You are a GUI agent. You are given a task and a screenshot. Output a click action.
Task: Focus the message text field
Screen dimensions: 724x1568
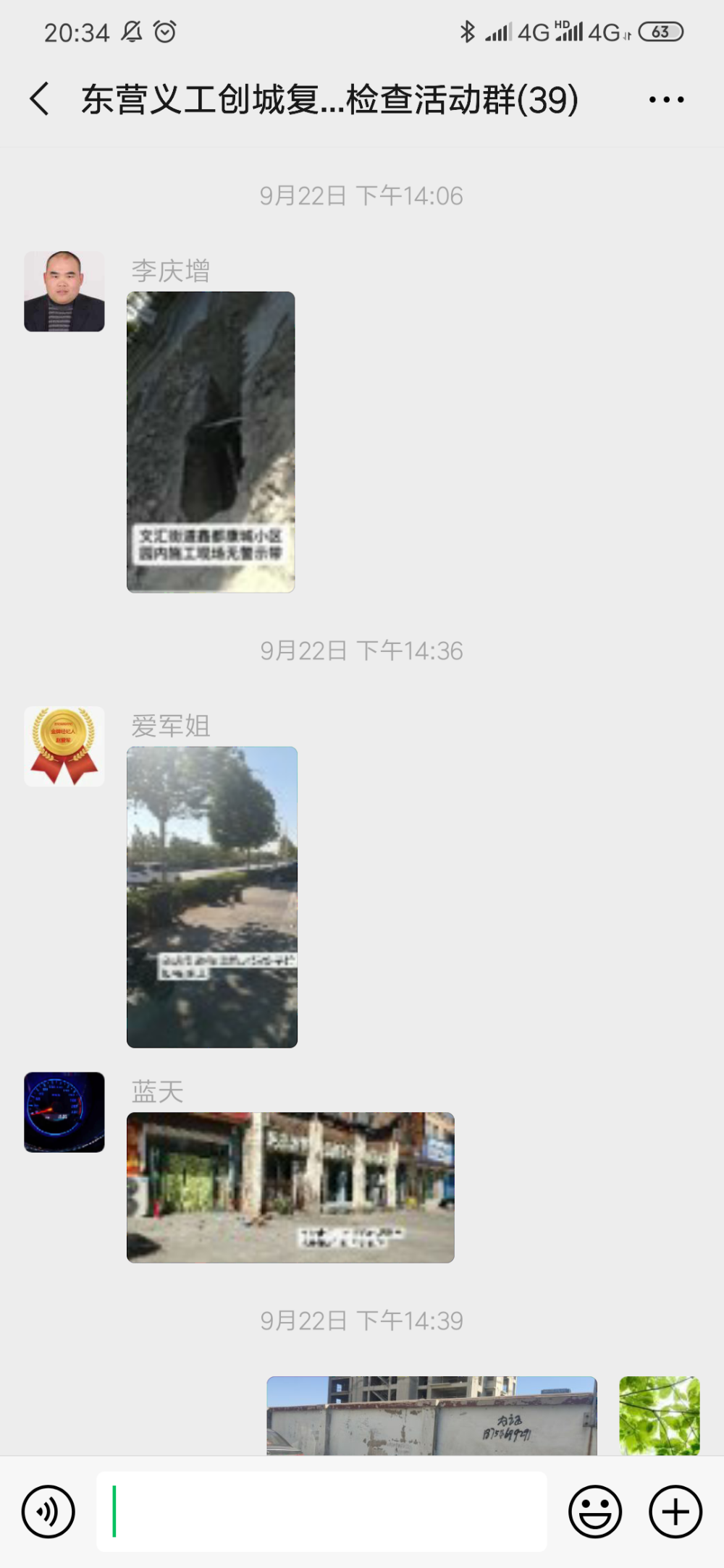(321, 1512)
